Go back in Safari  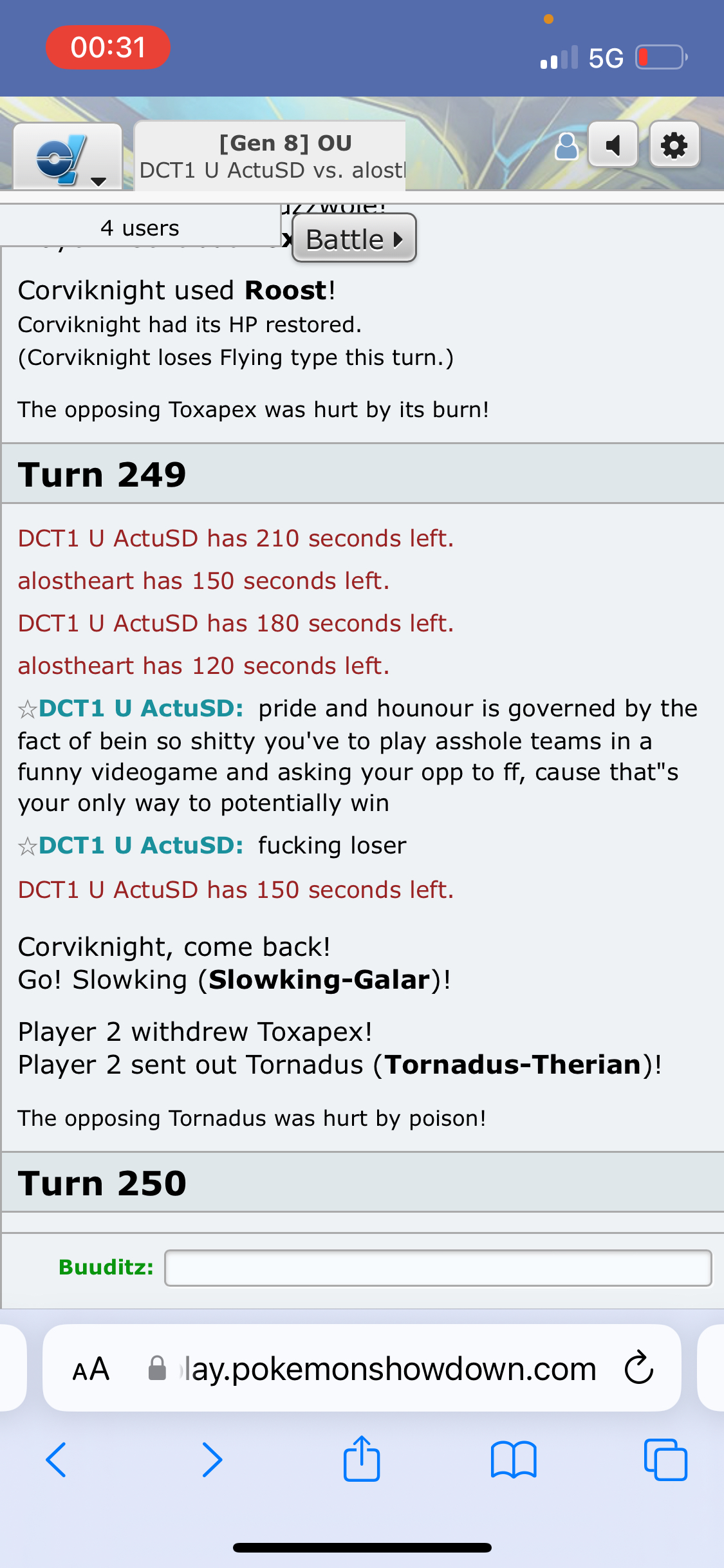[x=56, y=1460]
